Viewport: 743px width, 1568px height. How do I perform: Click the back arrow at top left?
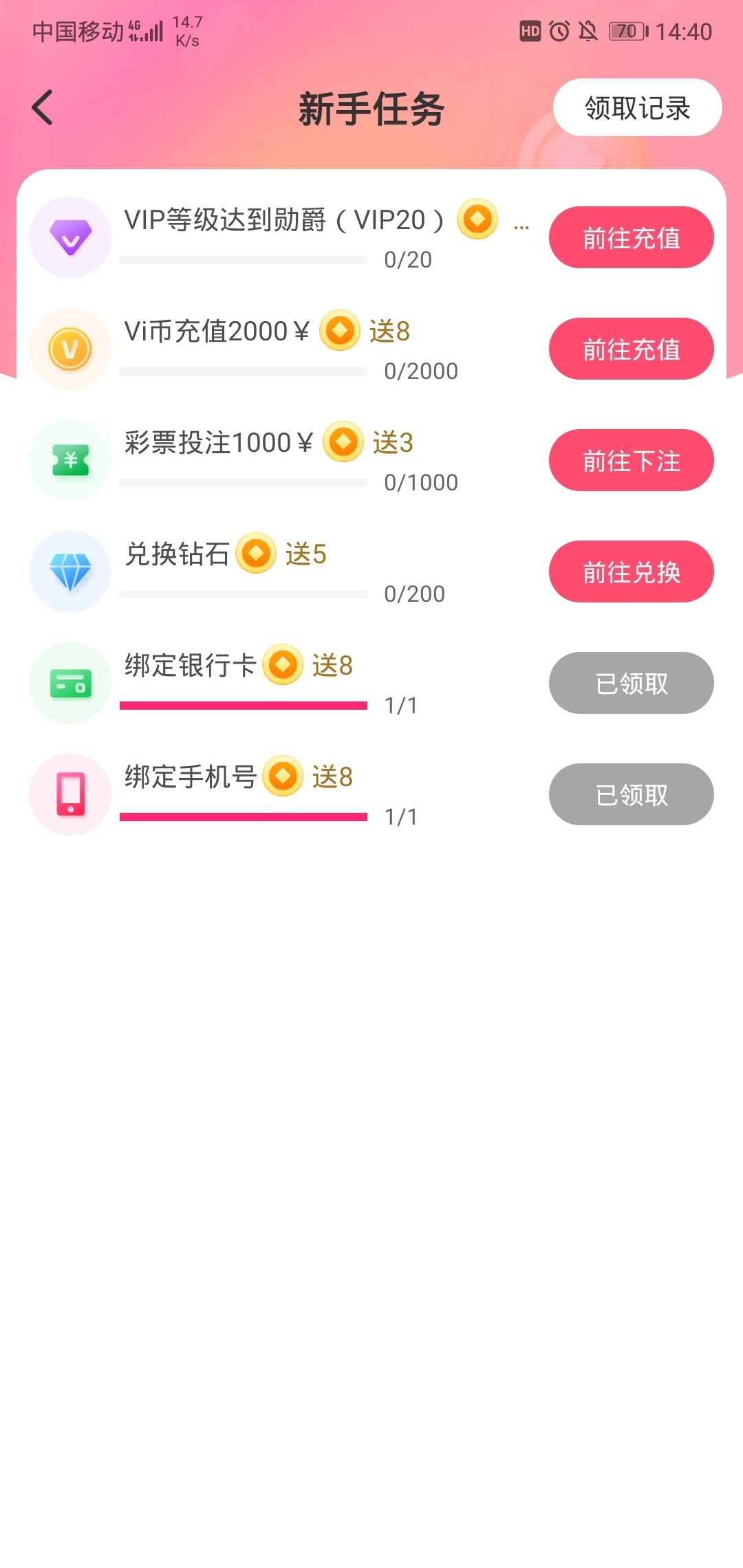pyautogui.click(x=43, y=107)
